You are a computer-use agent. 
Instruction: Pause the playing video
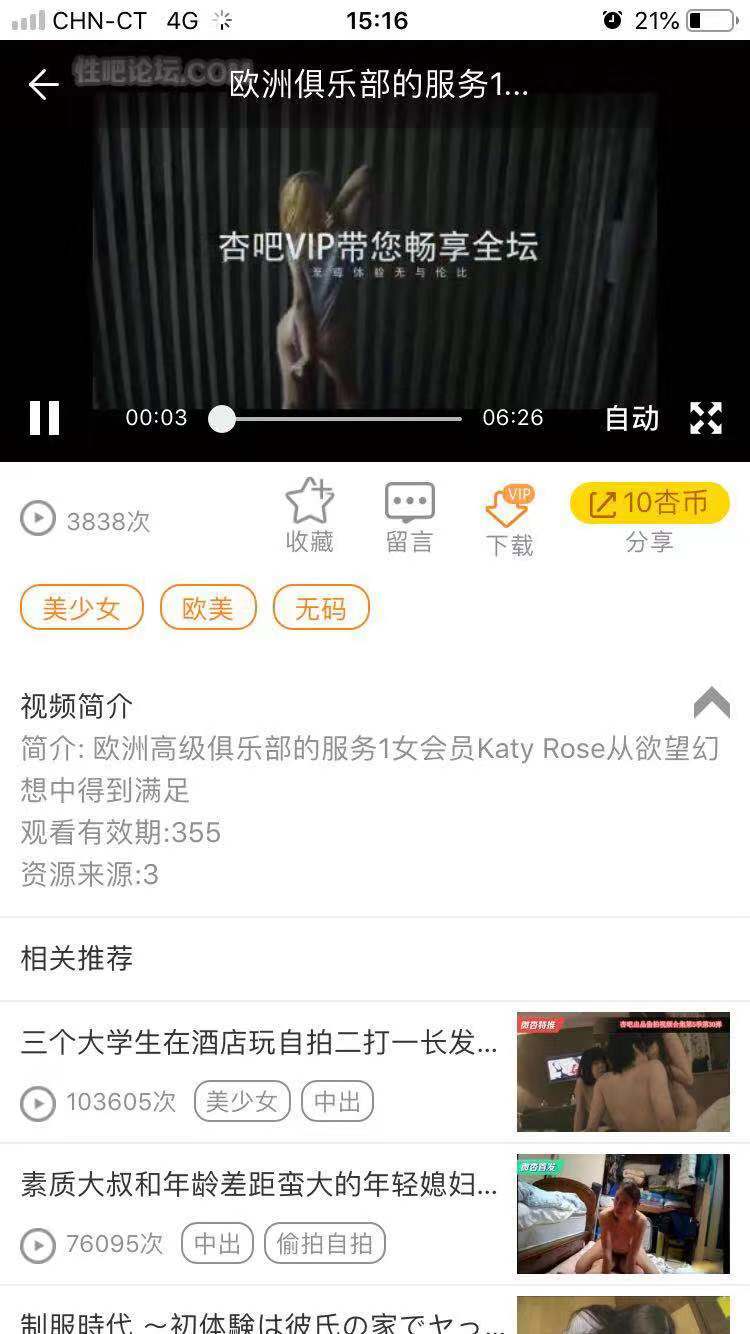click(x=44, y=417)
